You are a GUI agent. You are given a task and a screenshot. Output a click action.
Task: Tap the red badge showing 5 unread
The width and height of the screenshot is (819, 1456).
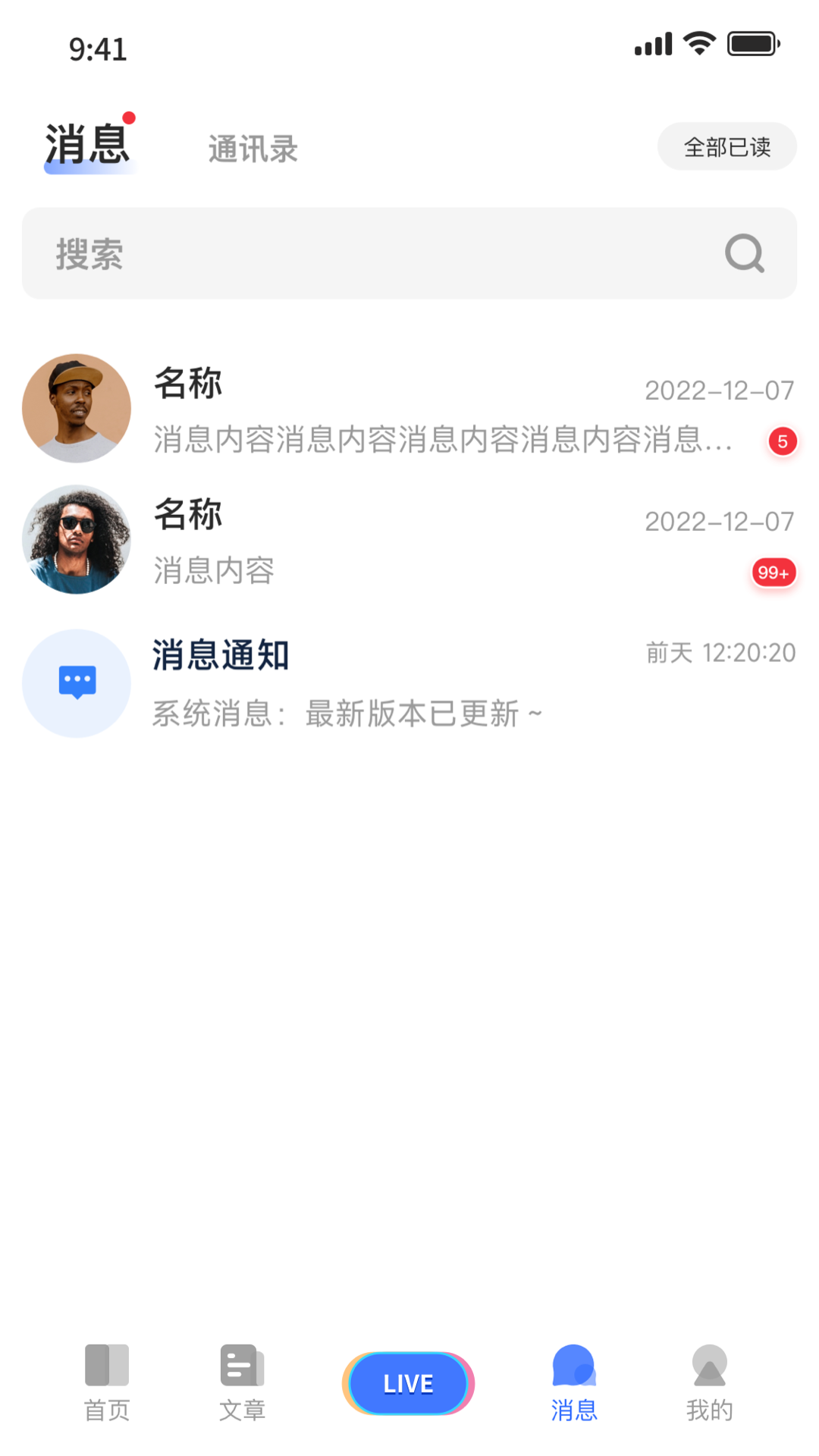click(x=781, y=440)
